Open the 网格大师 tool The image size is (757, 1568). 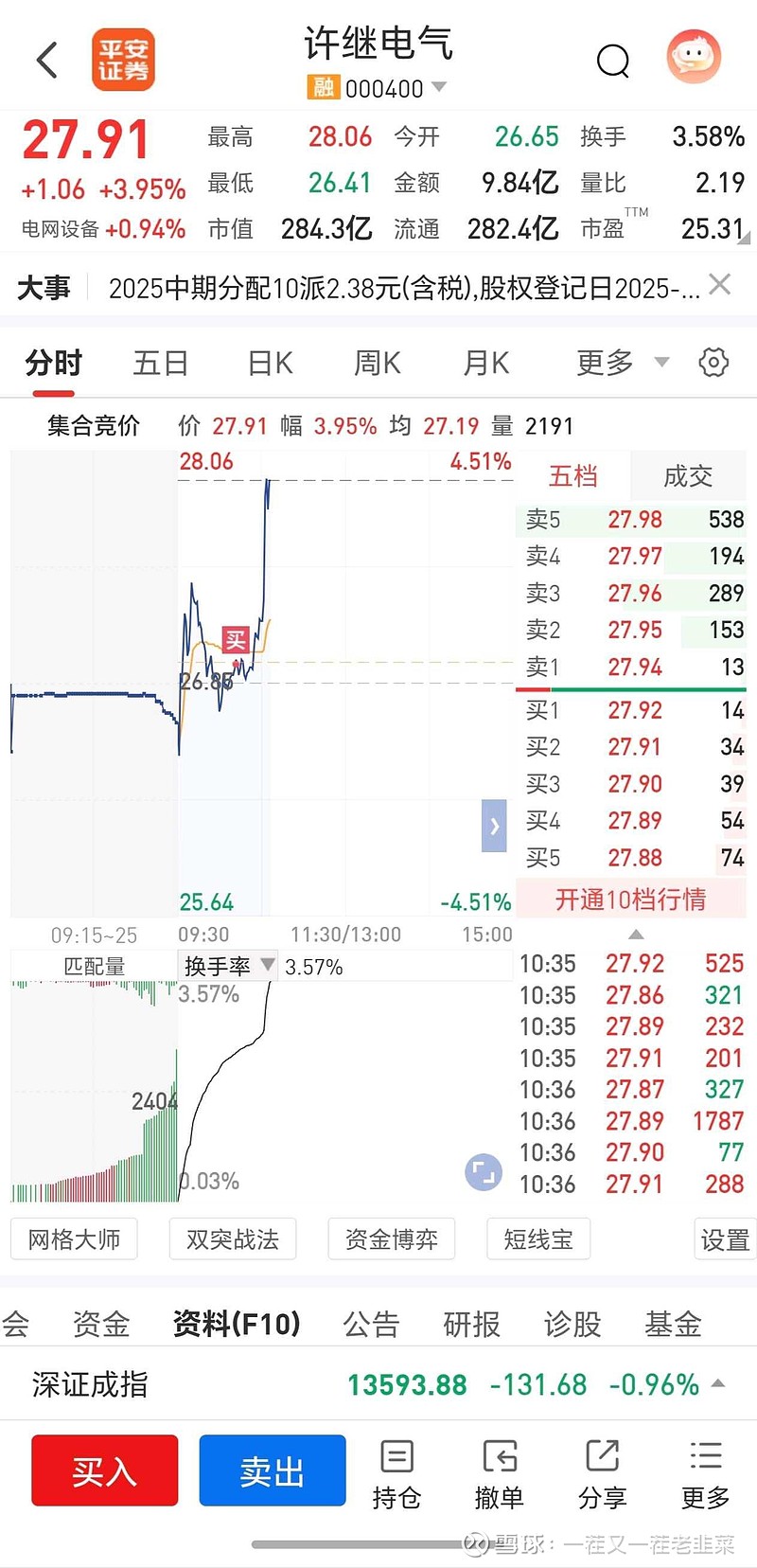tap(74, 1238)
